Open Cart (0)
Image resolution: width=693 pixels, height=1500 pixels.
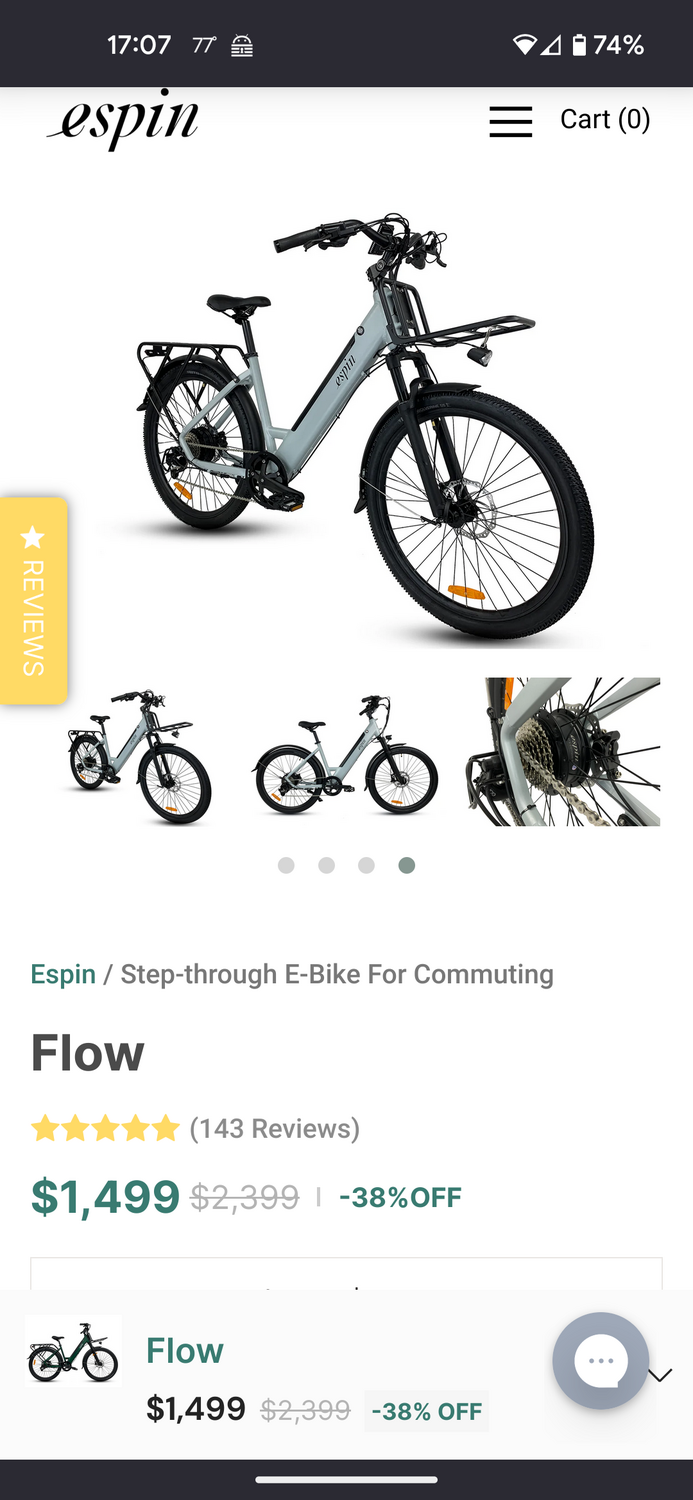pyautogui.click(x=604, y=120)
